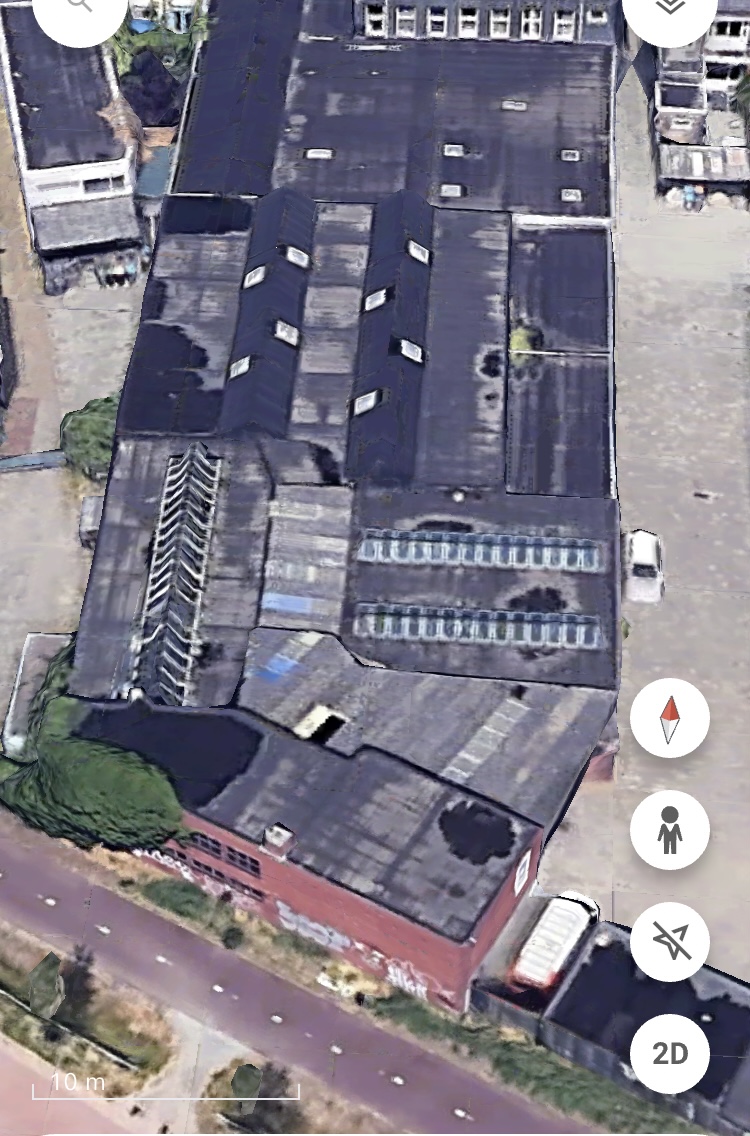Screen dimensions: 750x1136
Task: Enter Street View with the pegman button
Action: click(670, 829)
